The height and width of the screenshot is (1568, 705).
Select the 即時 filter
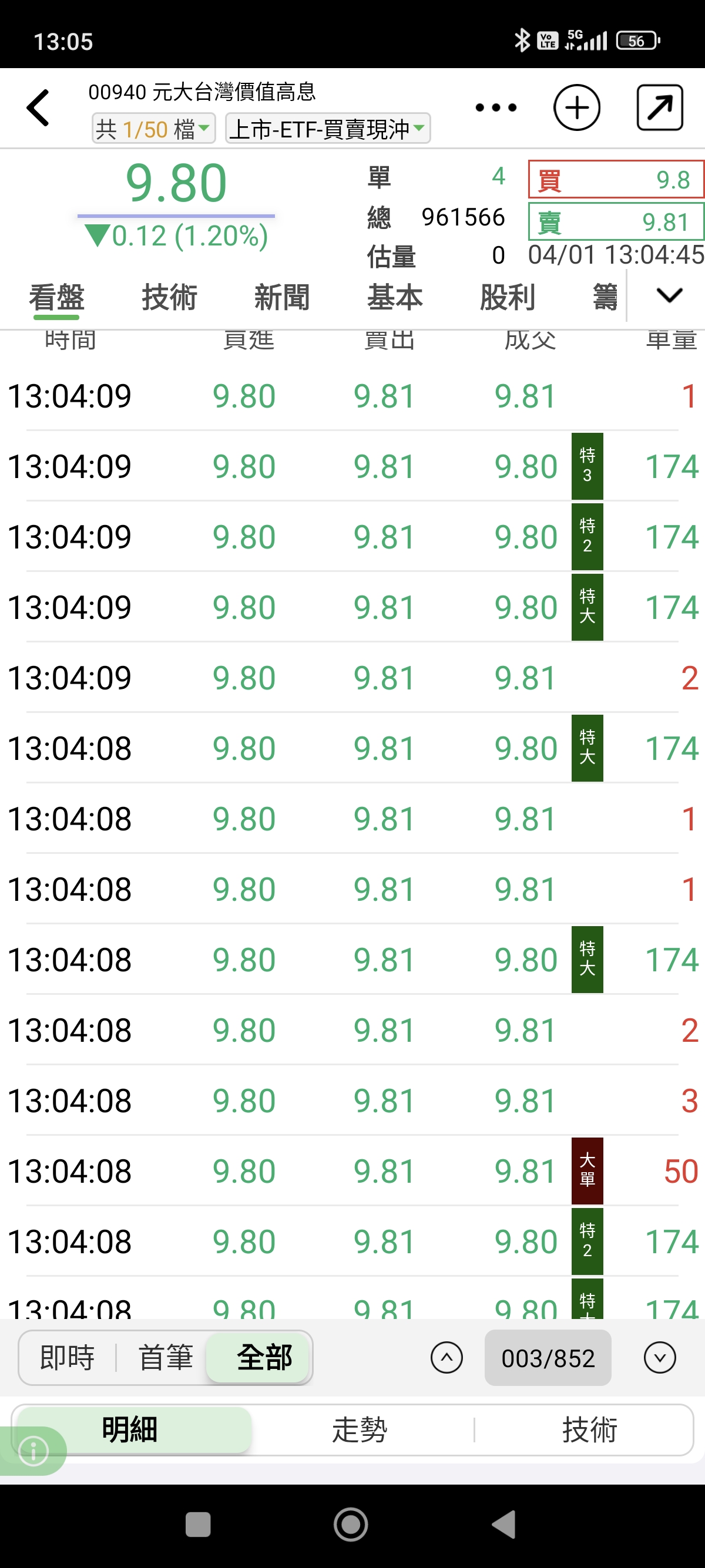coord(67,1357)
